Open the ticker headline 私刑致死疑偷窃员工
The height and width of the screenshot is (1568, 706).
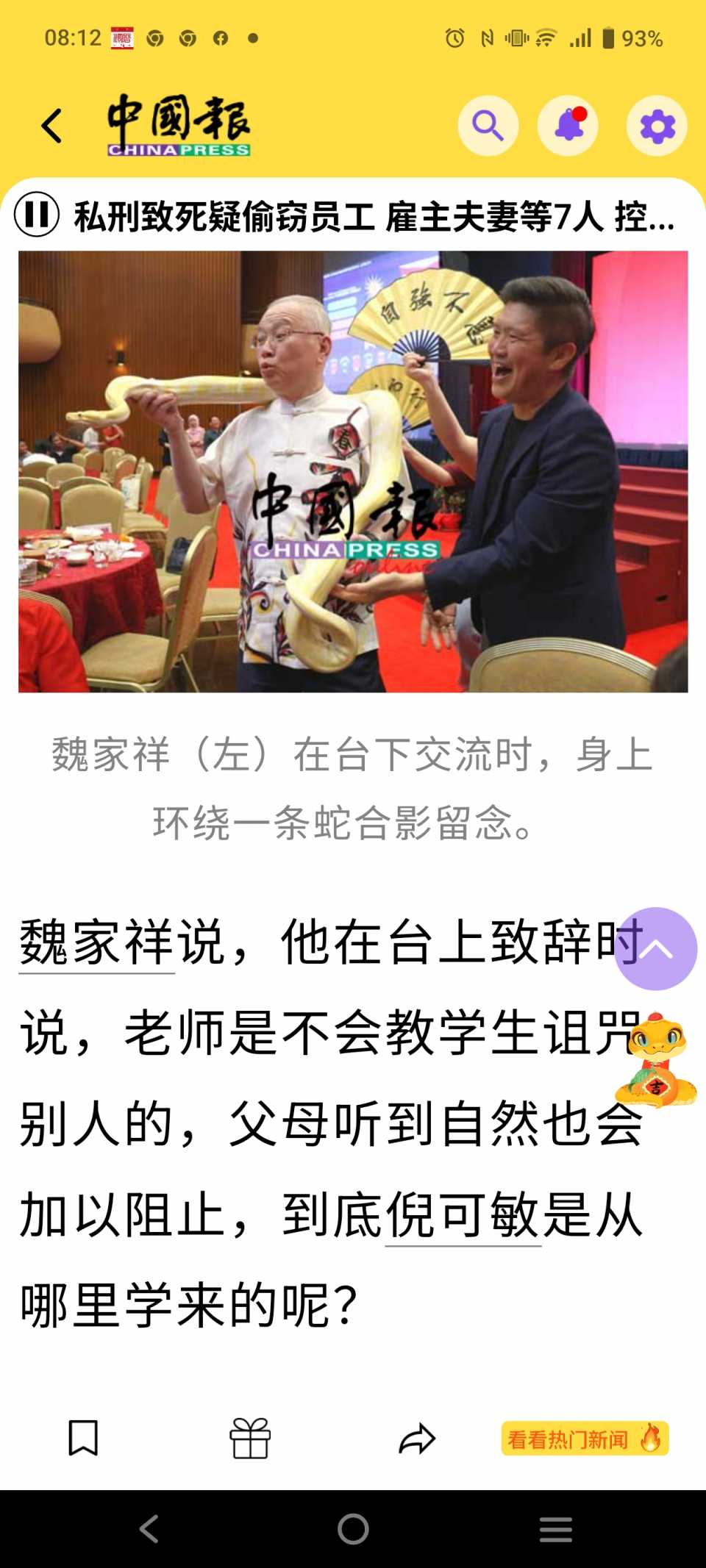click(x=374, y=216)
